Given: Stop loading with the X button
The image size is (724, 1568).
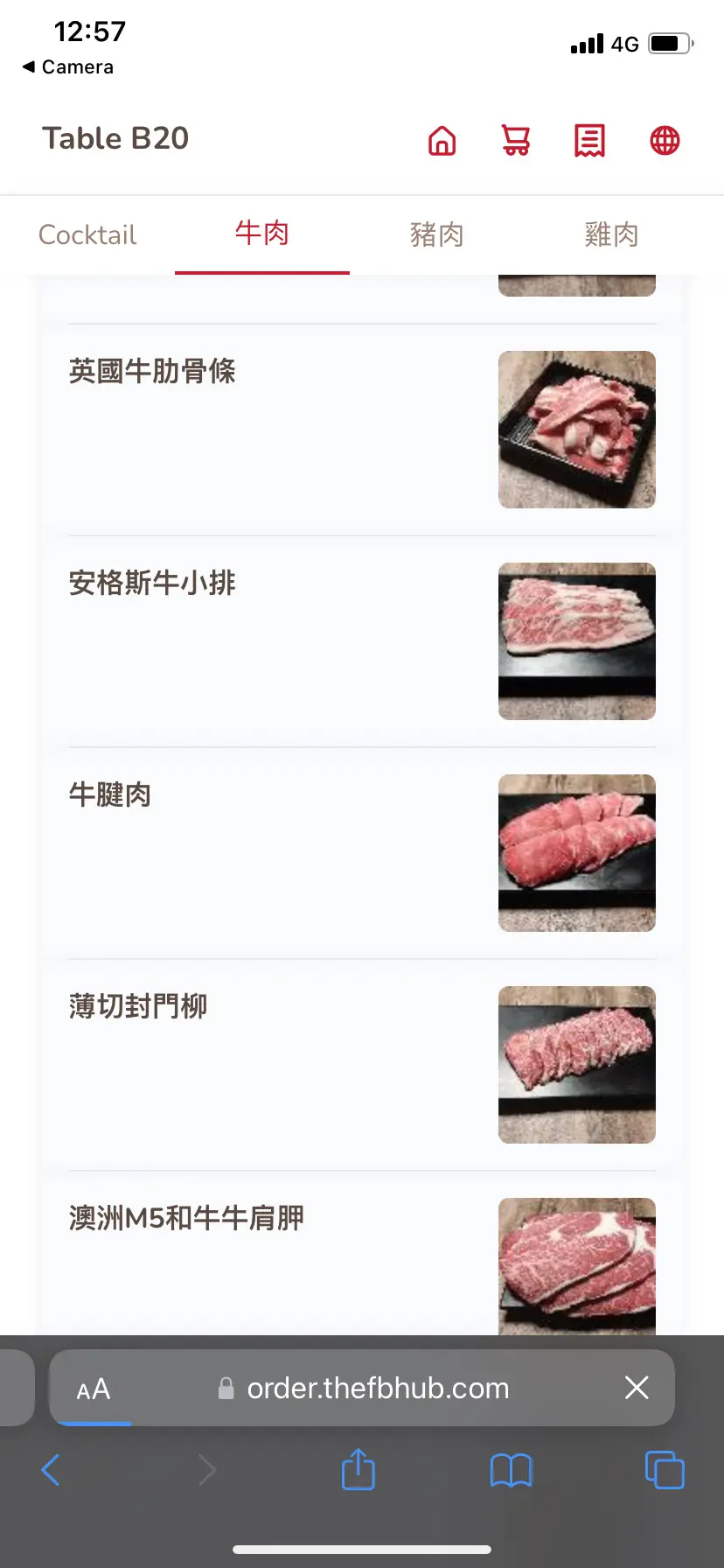Looking at the screenshot, I should tap(637, 1387).
